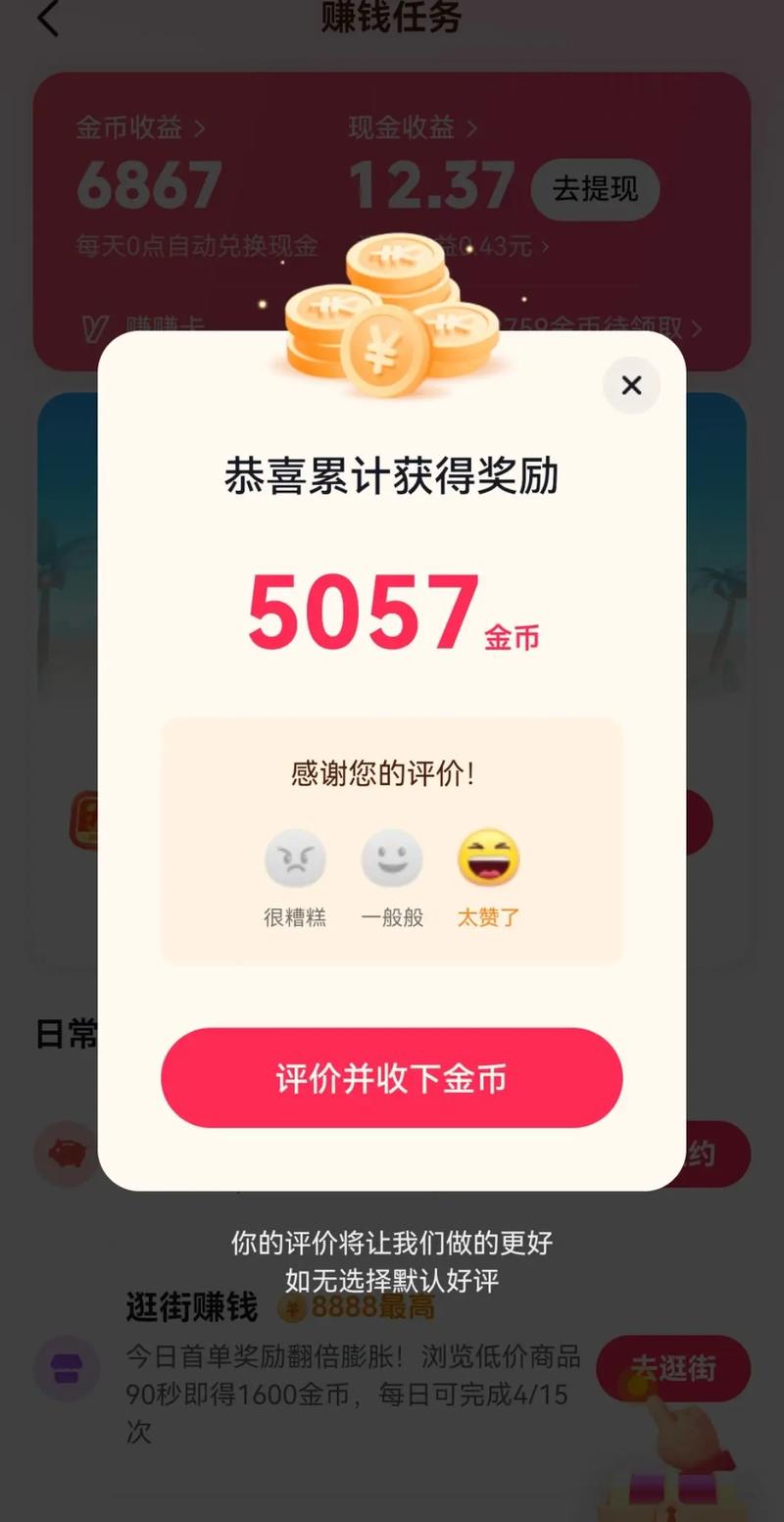This screenshot has height=1522, width=784.
Task: Rate the reward as 太赞了
Action: point(488,859)
